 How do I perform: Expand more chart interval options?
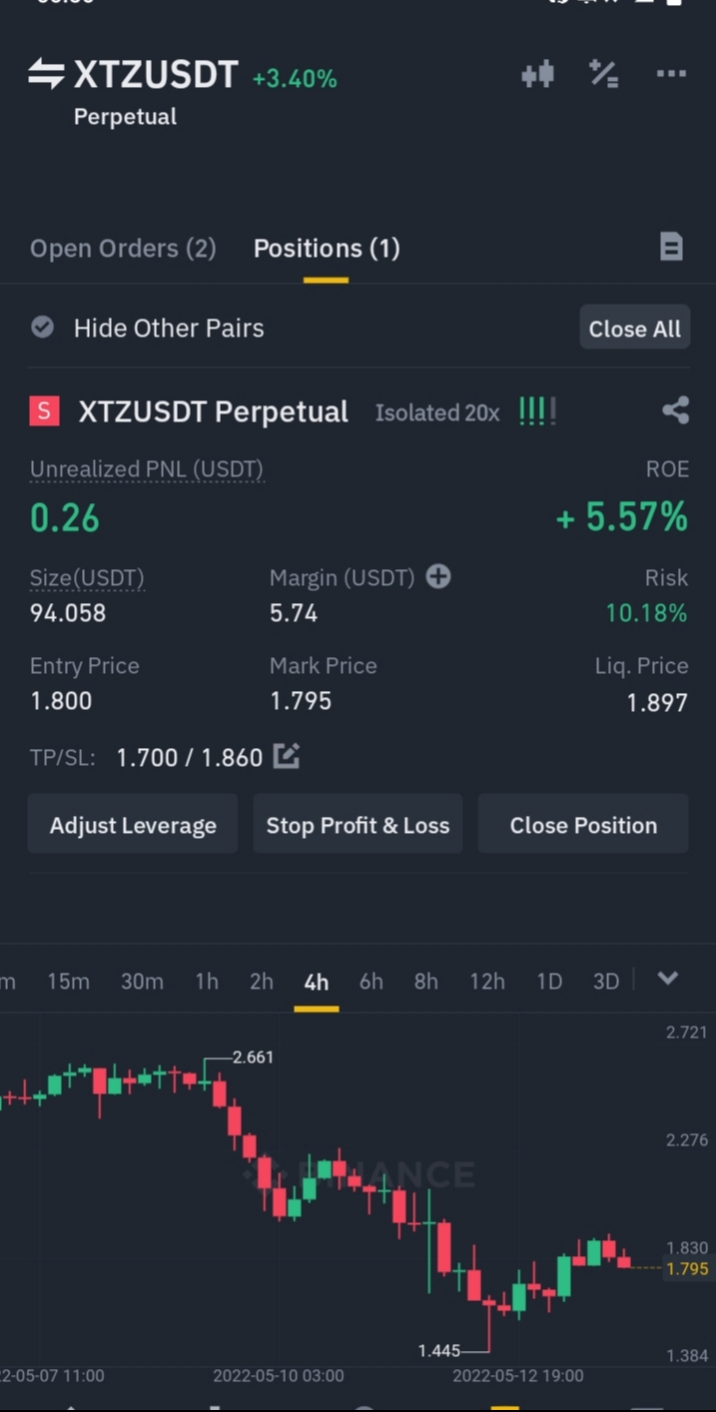[x=667, y=979]
